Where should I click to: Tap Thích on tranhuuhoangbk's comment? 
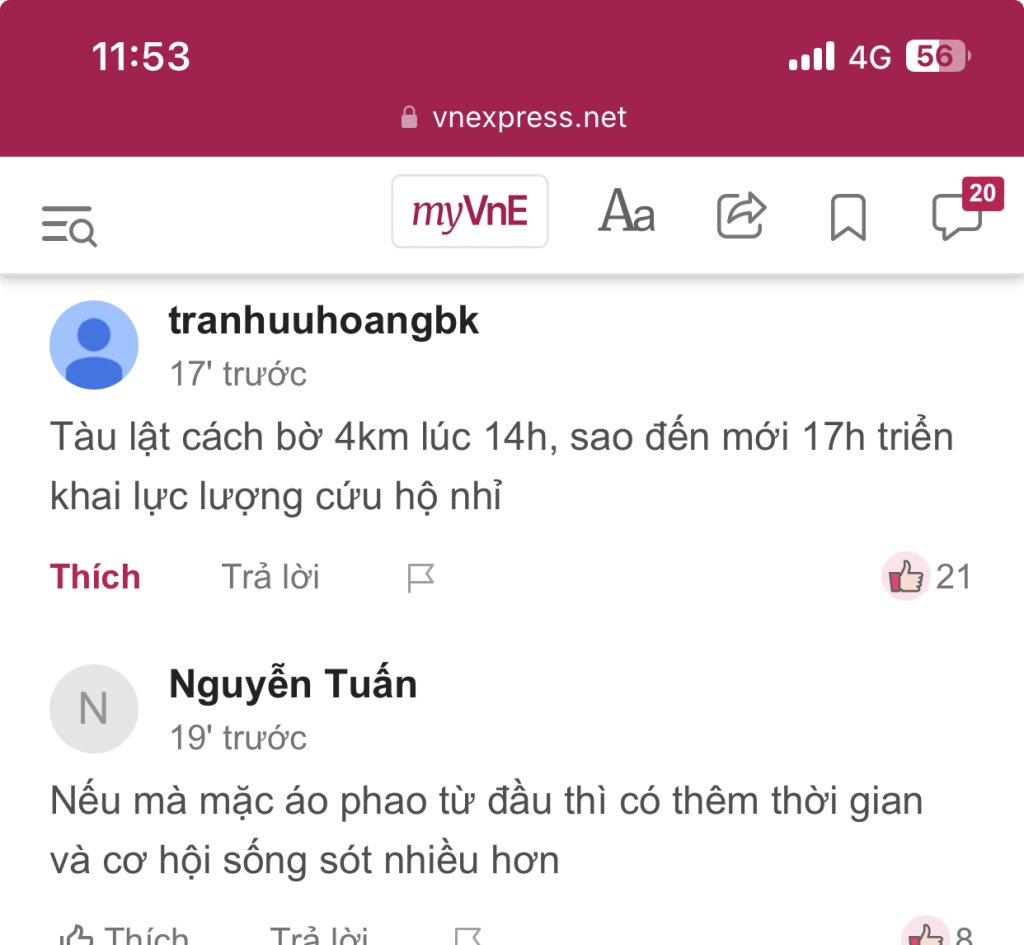pyautogui.click(x=95, y=577)
